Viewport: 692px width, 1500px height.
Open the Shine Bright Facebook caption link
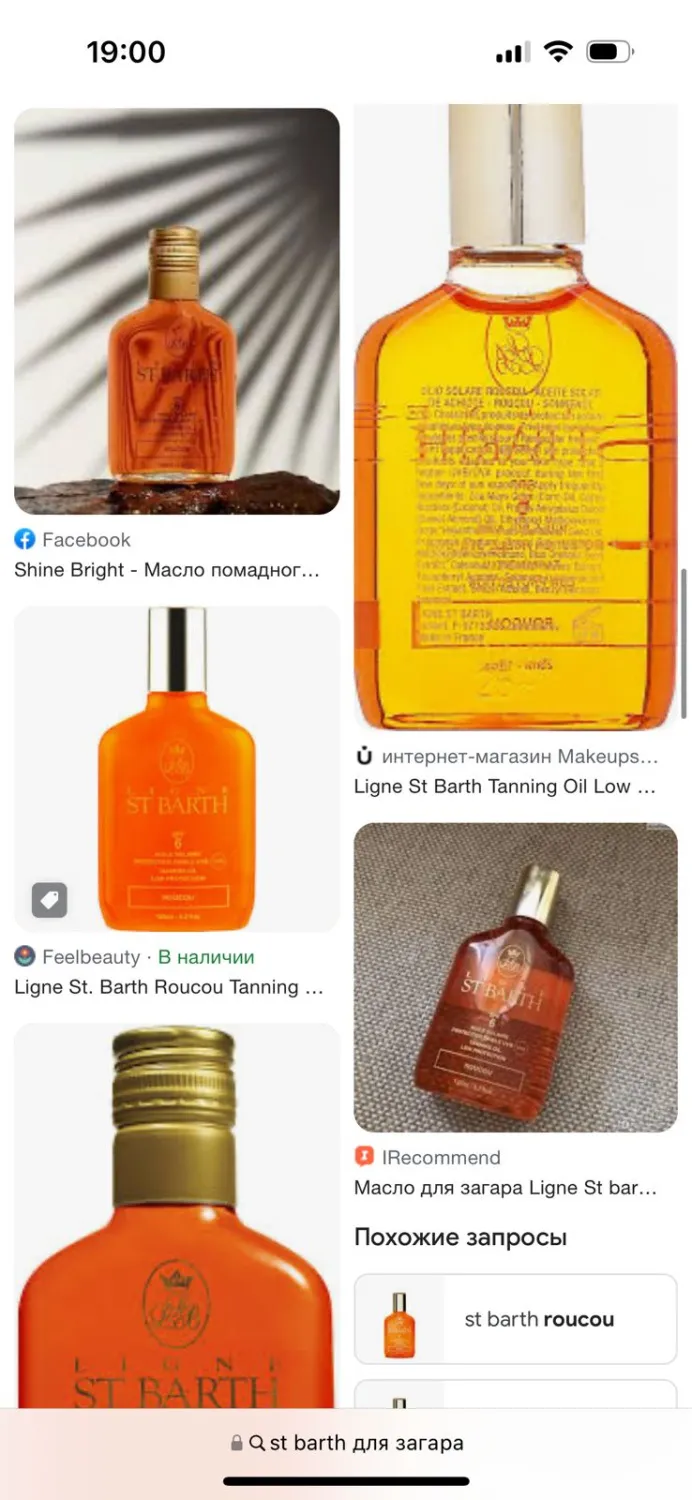pos(167,570)
